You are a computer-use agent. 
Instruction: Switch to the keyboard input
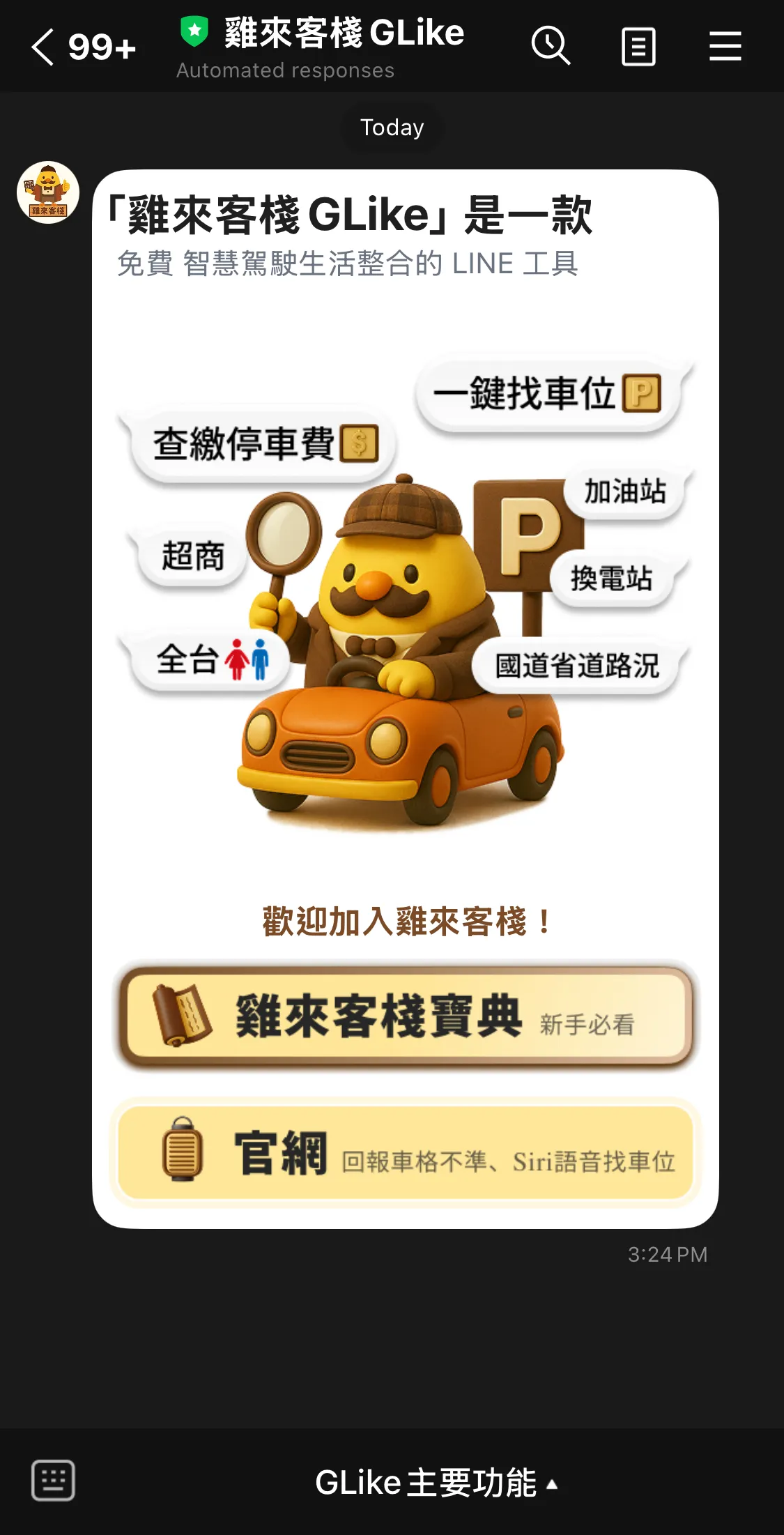point(53,1480)
